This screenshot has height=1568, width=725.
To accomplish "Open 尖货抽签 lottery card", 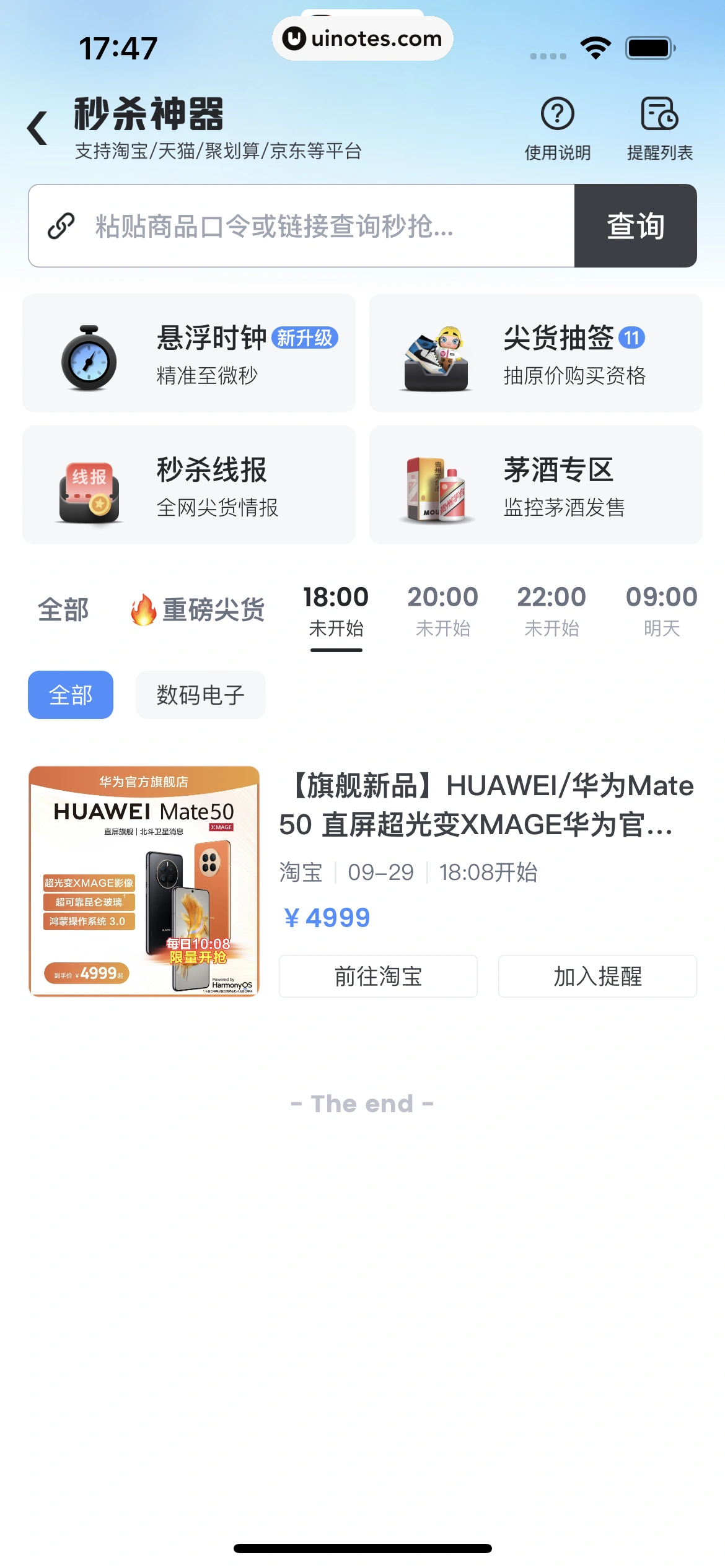I will tap(536, 353).
